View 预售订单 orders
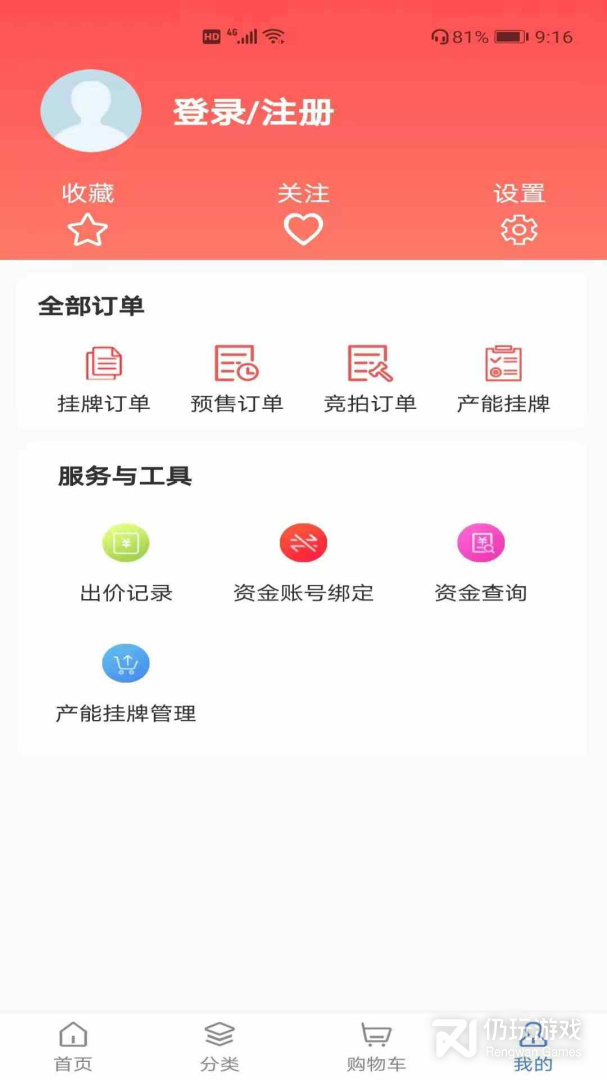607x1080 pixels. click(x=237, y=379)
